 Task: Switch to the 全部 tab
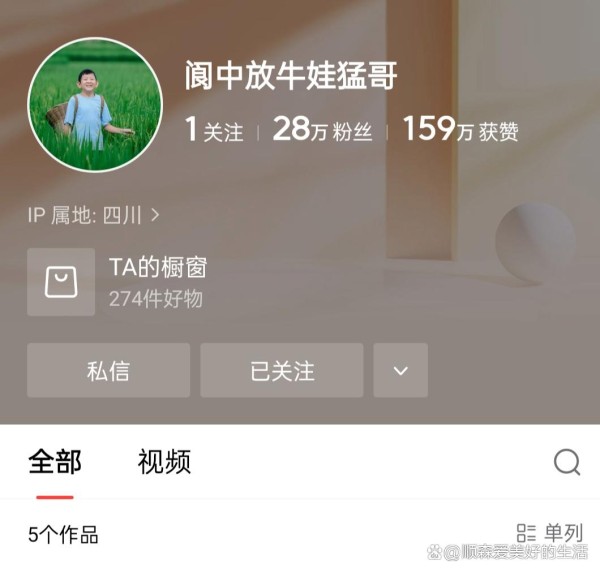coord(55,462)
